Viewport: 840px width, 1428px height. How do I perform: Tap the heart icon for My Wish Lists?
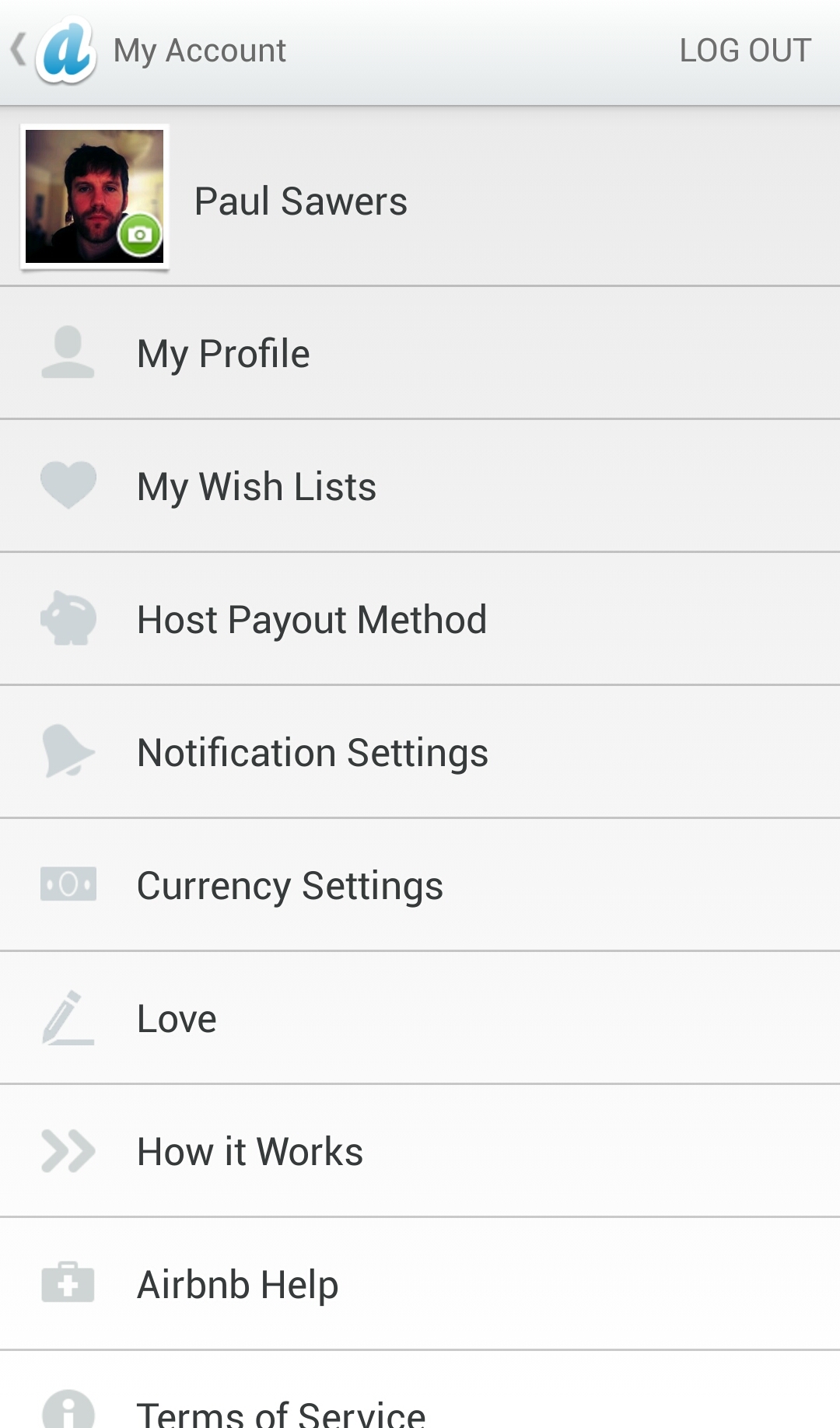68,485
